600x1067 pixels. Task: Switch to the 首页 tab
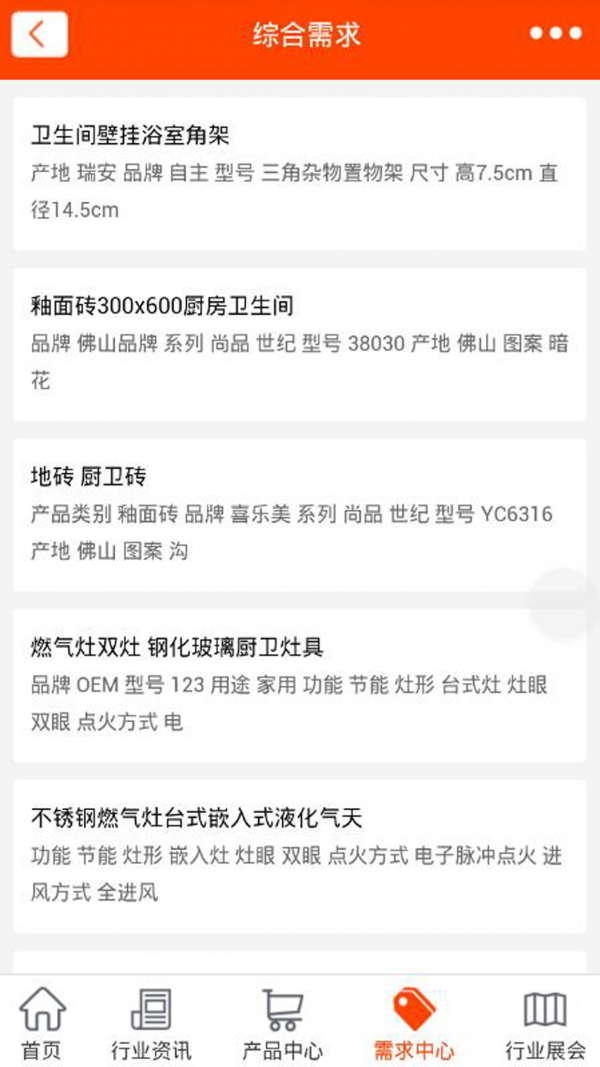point(41,1024)
